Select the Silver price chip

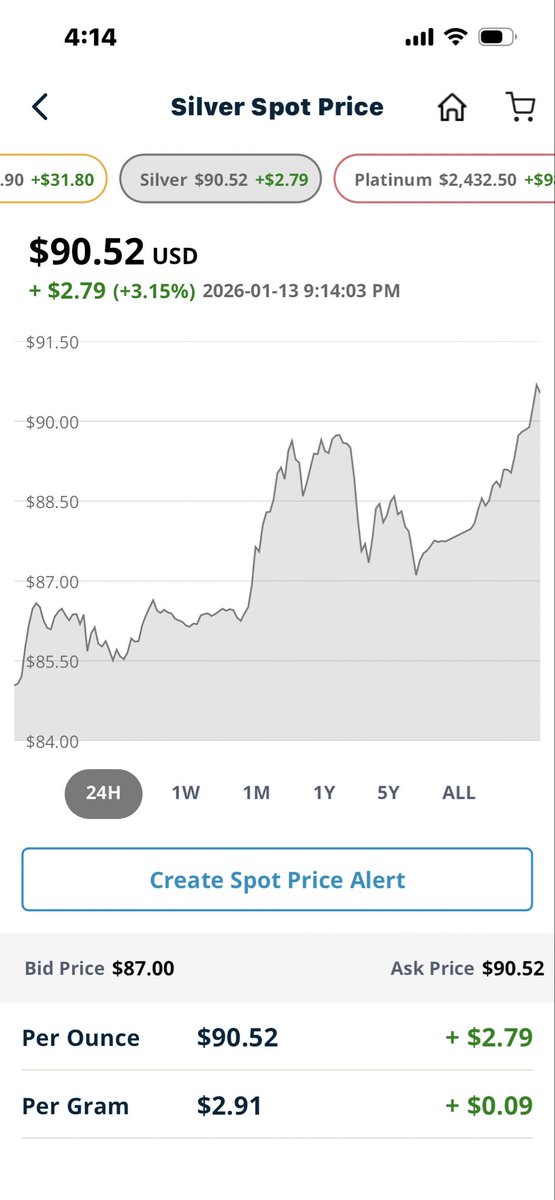[x=221, y=180]
